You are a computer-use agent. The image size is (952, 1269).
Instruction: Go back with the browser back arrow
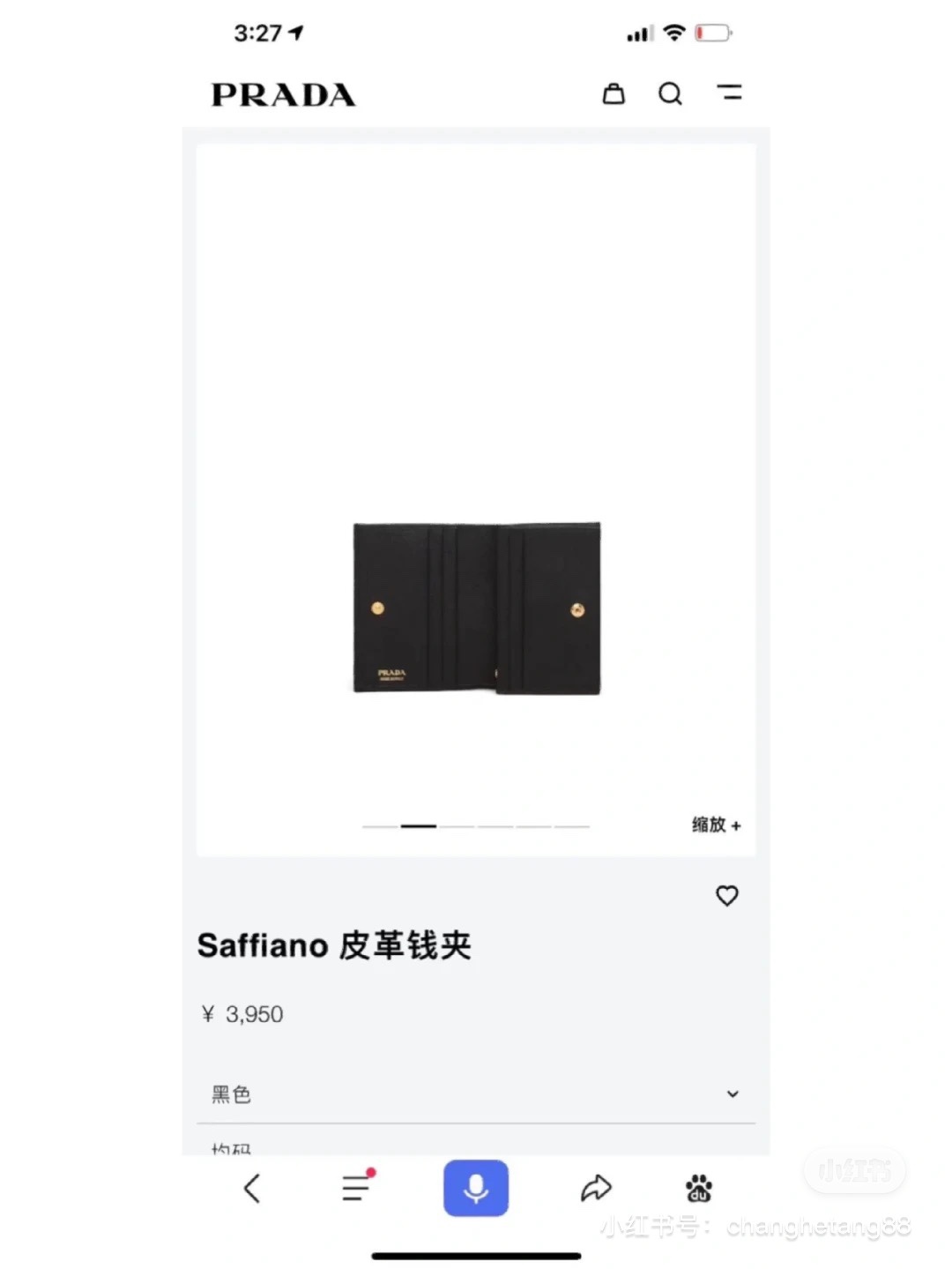pyautogui.click(x=252, y=1188)
